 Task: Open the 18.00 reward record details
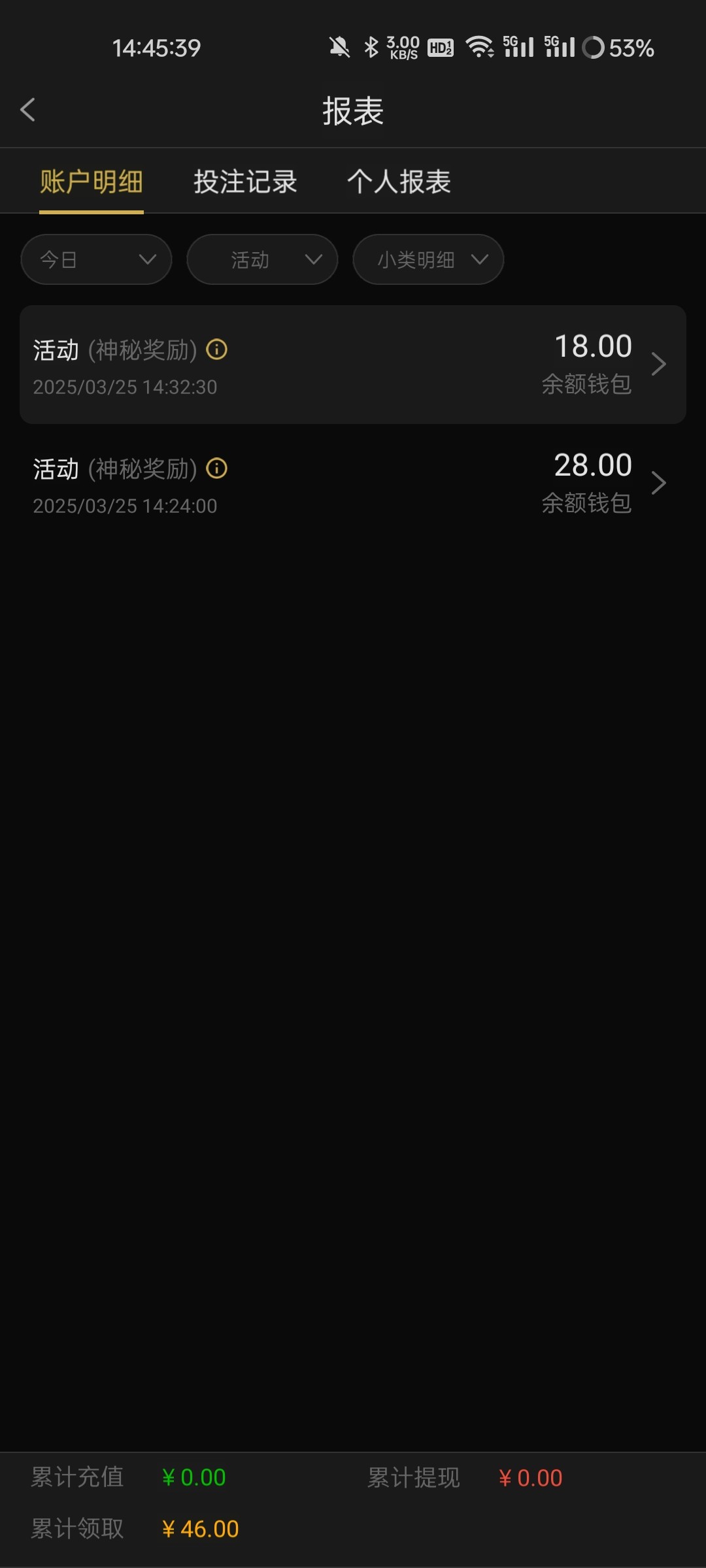click(353, 365)
